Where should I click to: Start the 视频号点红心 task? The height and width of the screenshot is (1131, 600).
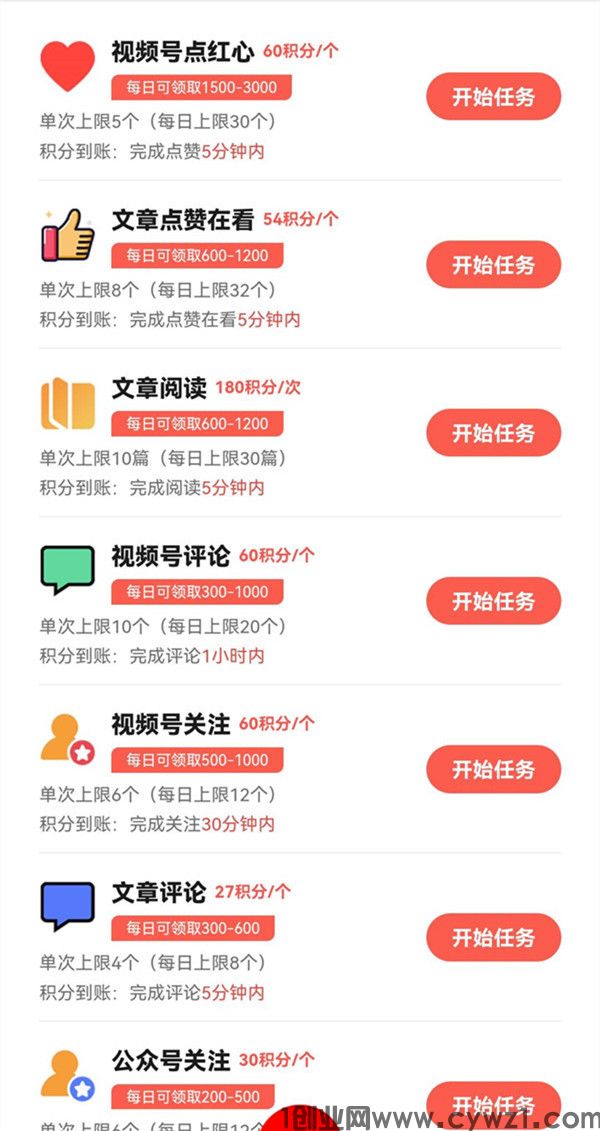tap(493, 97)
